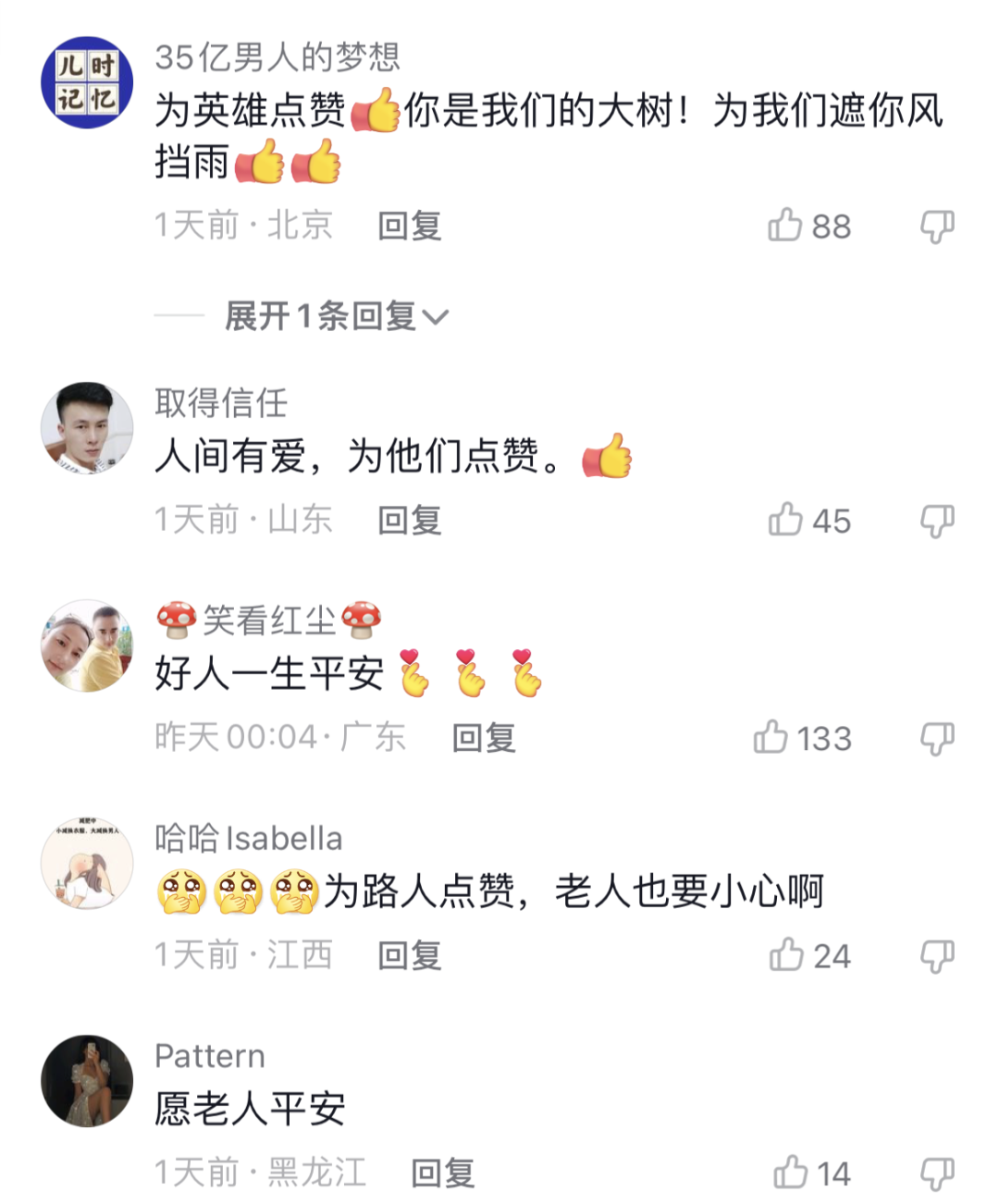Like the comment by 35亿男人的梦想
The image size is (999, 1204).
pyautogui.click(x=785, y=225)
